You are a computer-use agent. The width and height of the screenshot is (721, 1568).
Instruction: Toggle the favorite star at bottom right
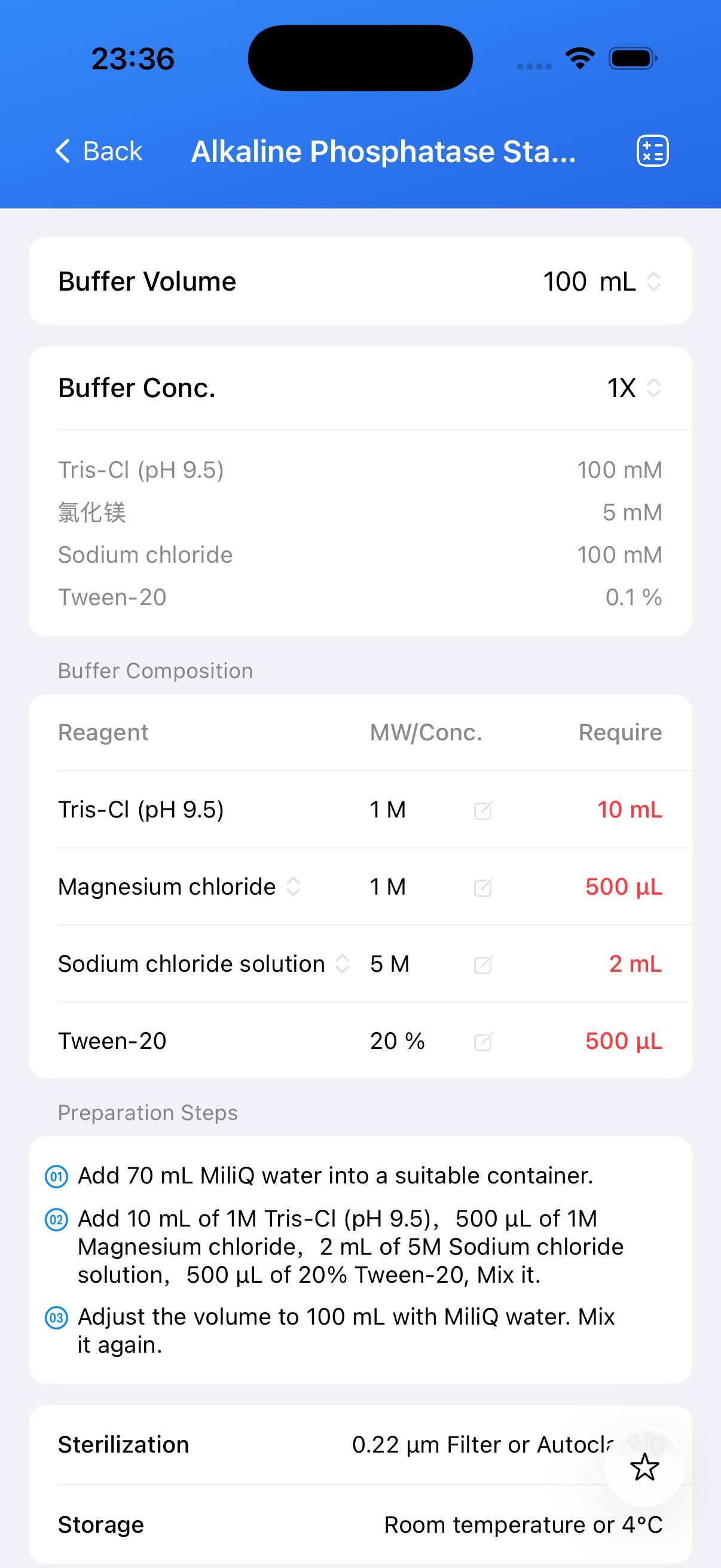[x=645, y=1468]
